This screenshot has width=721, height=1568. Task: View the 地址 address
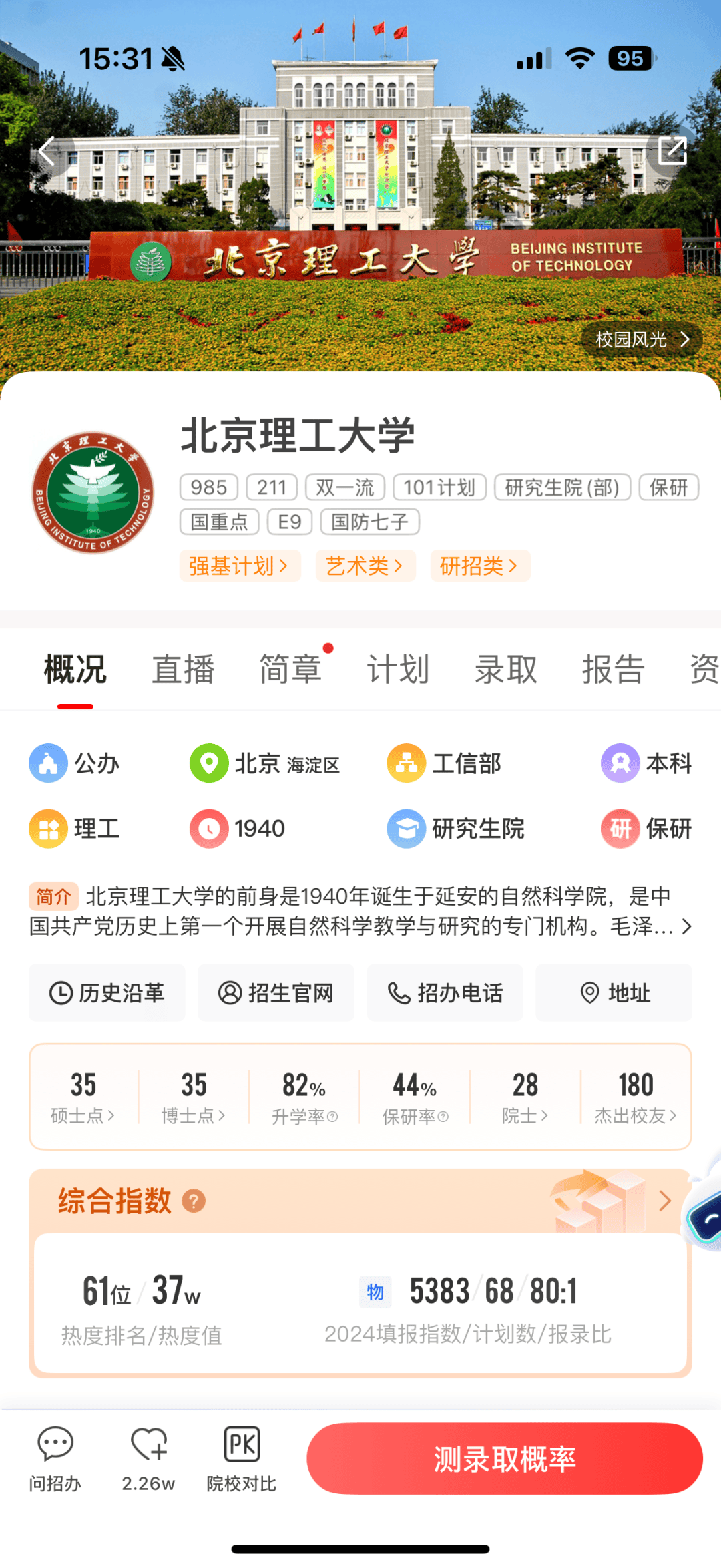pos(614,993)
